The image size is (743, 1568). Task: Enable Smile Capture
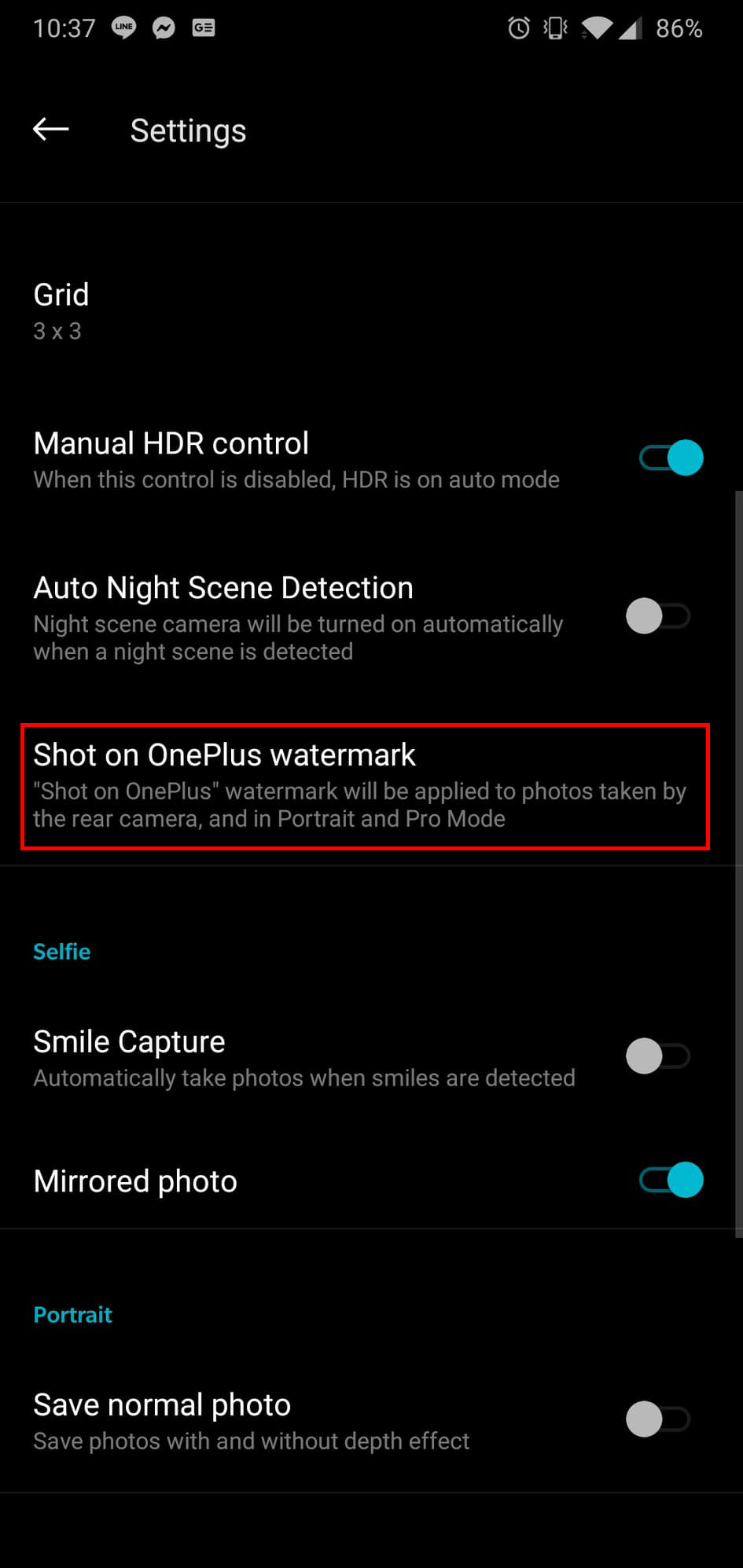[x=658, y=1056]
